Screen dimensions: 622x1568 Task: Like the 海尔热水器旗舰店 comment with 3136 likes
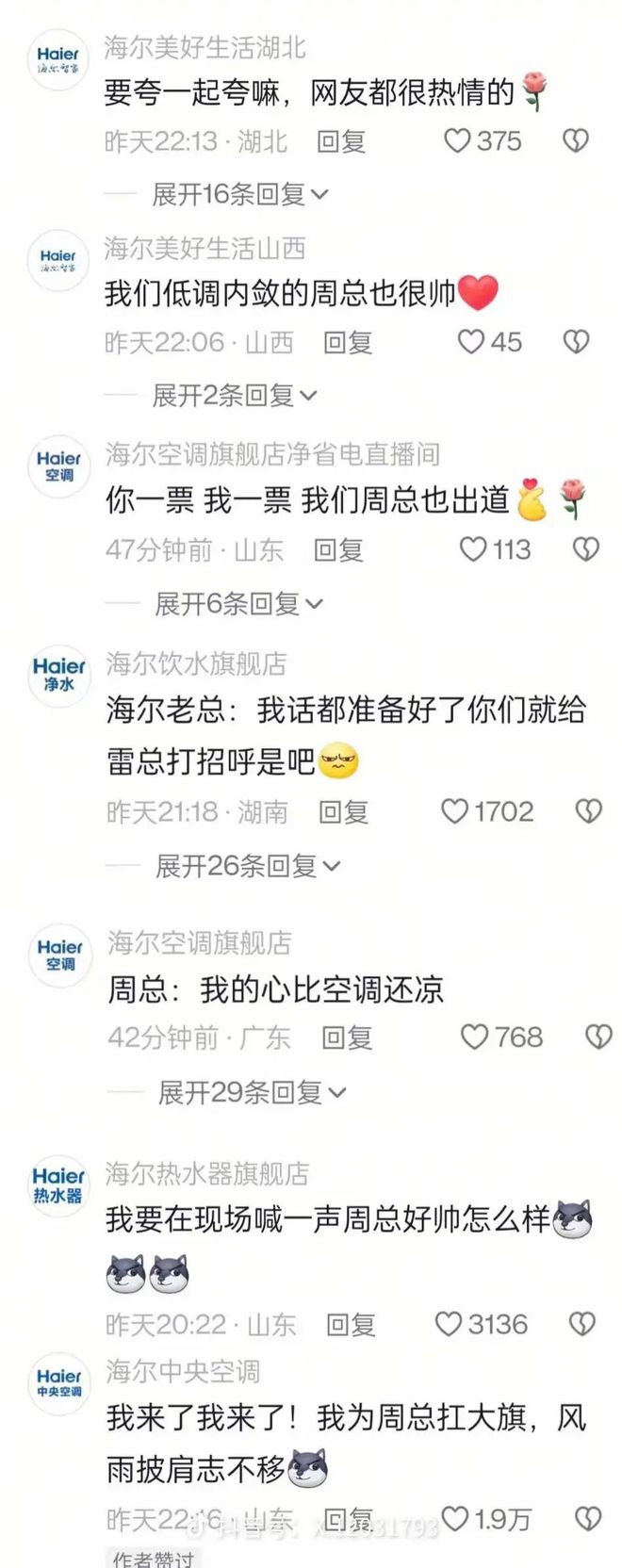point(449,1325)
